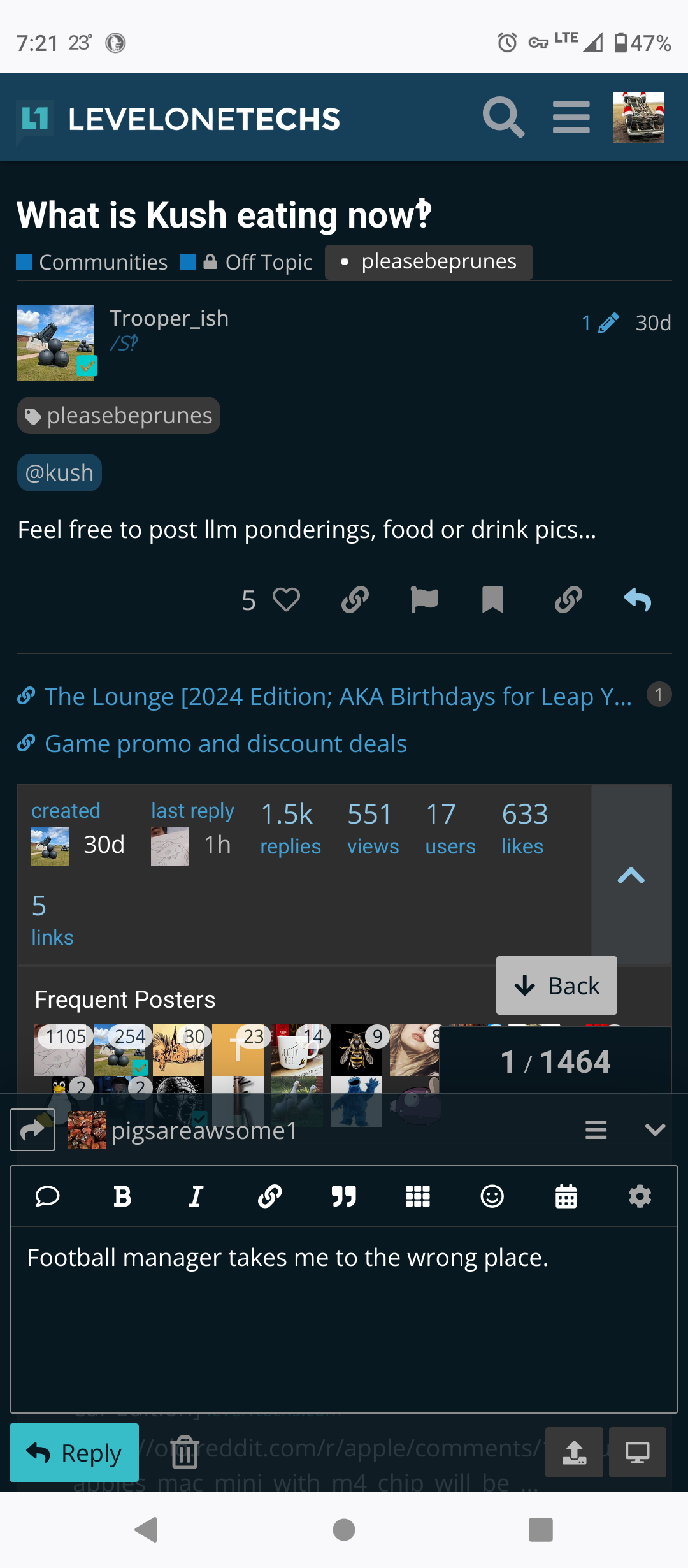688x1568 pixels.
Task: Insert an emoji in the composer
Action: point(492,1196)
